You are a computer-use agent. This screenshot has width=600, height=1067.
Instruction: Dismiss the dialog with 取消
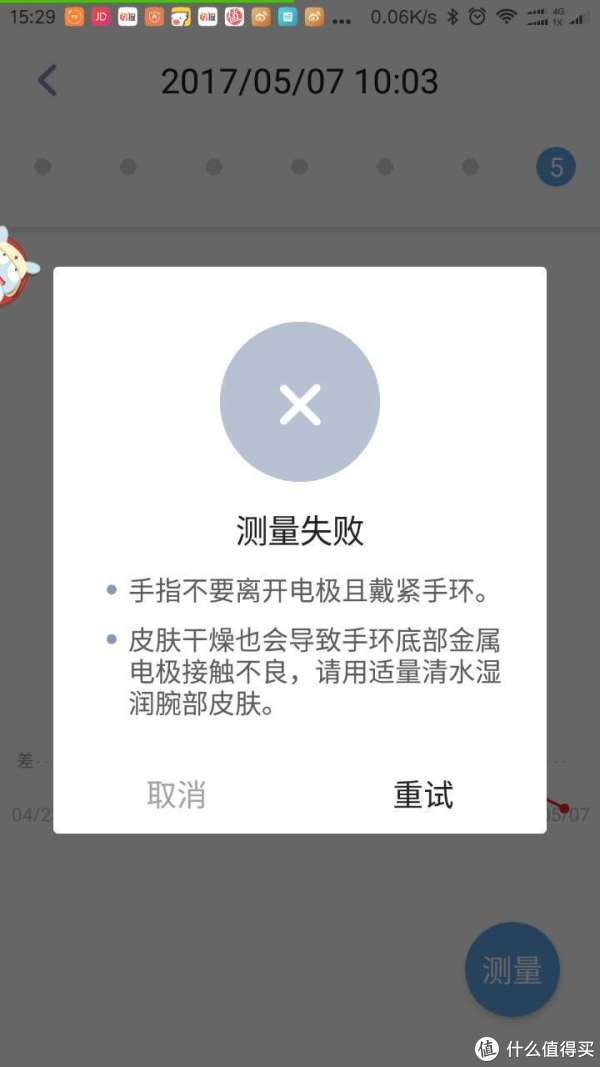point(176,794)
